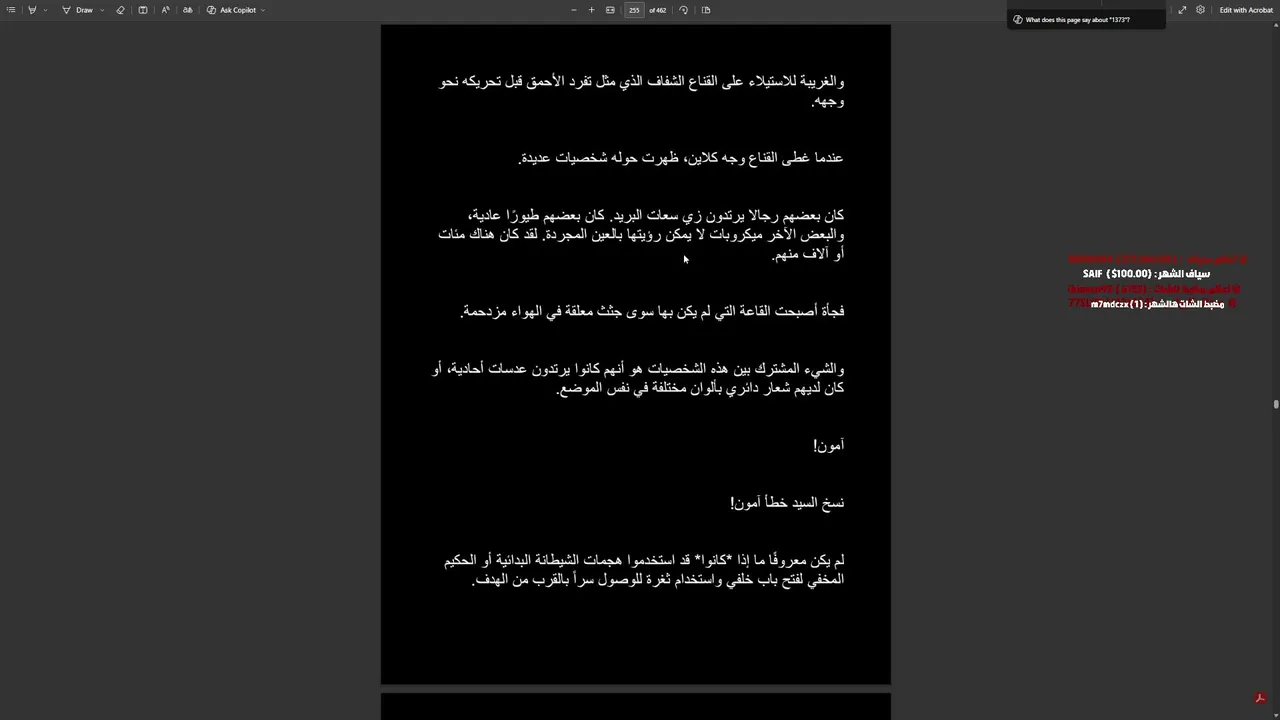The width and height of the screenshot is (1280, 720).
Task: Rotate the document
Action: coord(684,10)
